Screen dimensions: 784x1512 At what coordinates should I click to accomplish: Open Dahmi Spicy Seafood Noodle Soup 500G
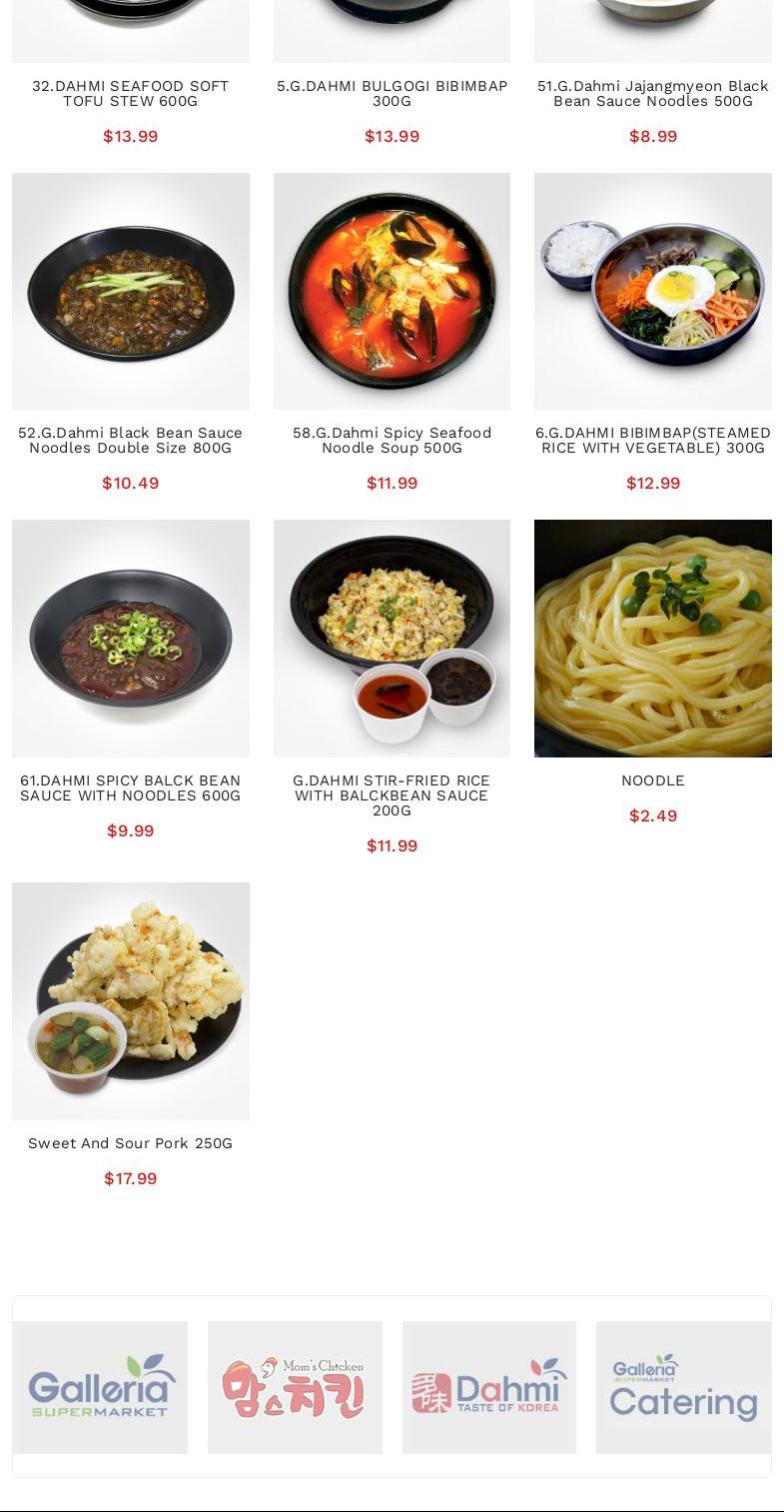(392, 440)
